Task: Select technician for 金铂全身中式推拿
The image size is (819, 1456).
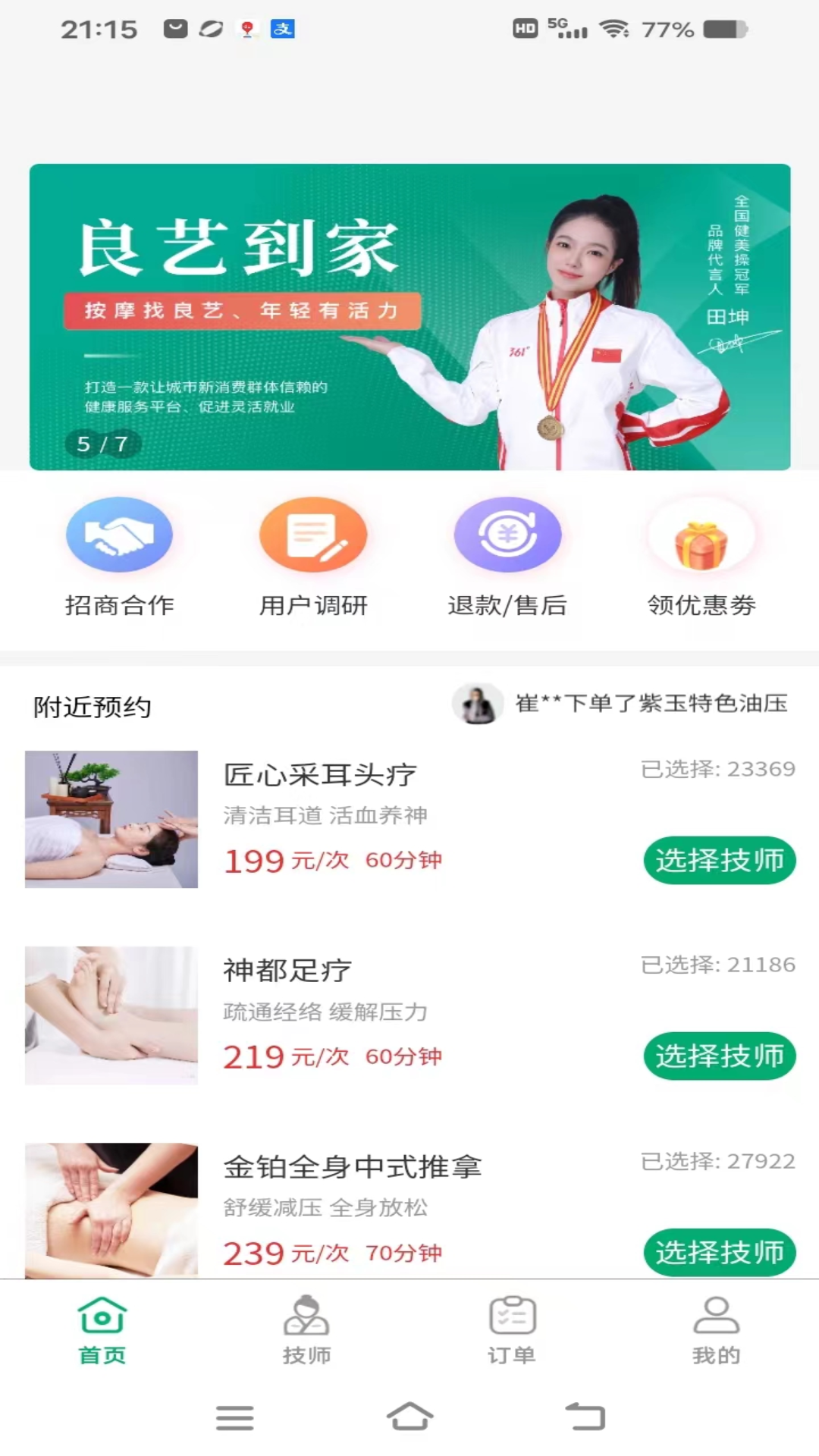Action: tap(719, 1251)
